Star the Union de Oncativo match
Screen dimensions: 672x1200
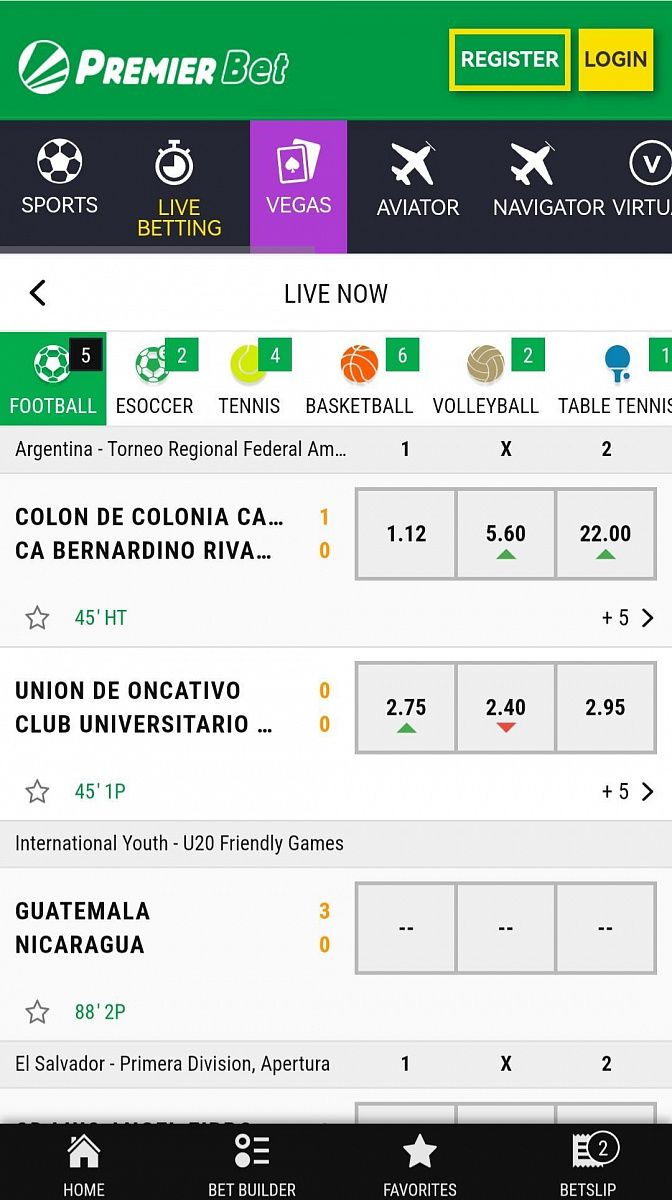37,792
